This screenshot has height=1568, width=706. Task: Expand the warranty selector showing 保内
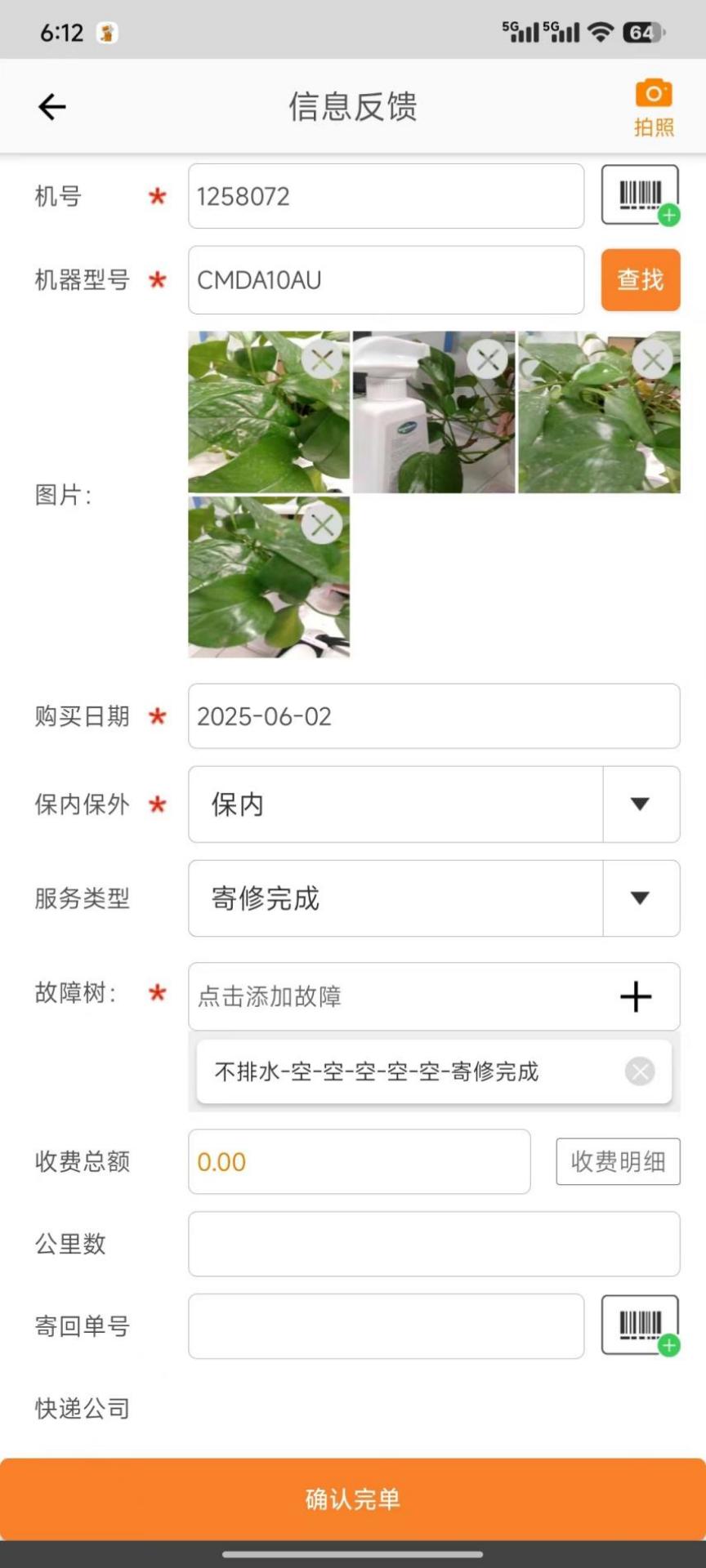pos(641,804)
